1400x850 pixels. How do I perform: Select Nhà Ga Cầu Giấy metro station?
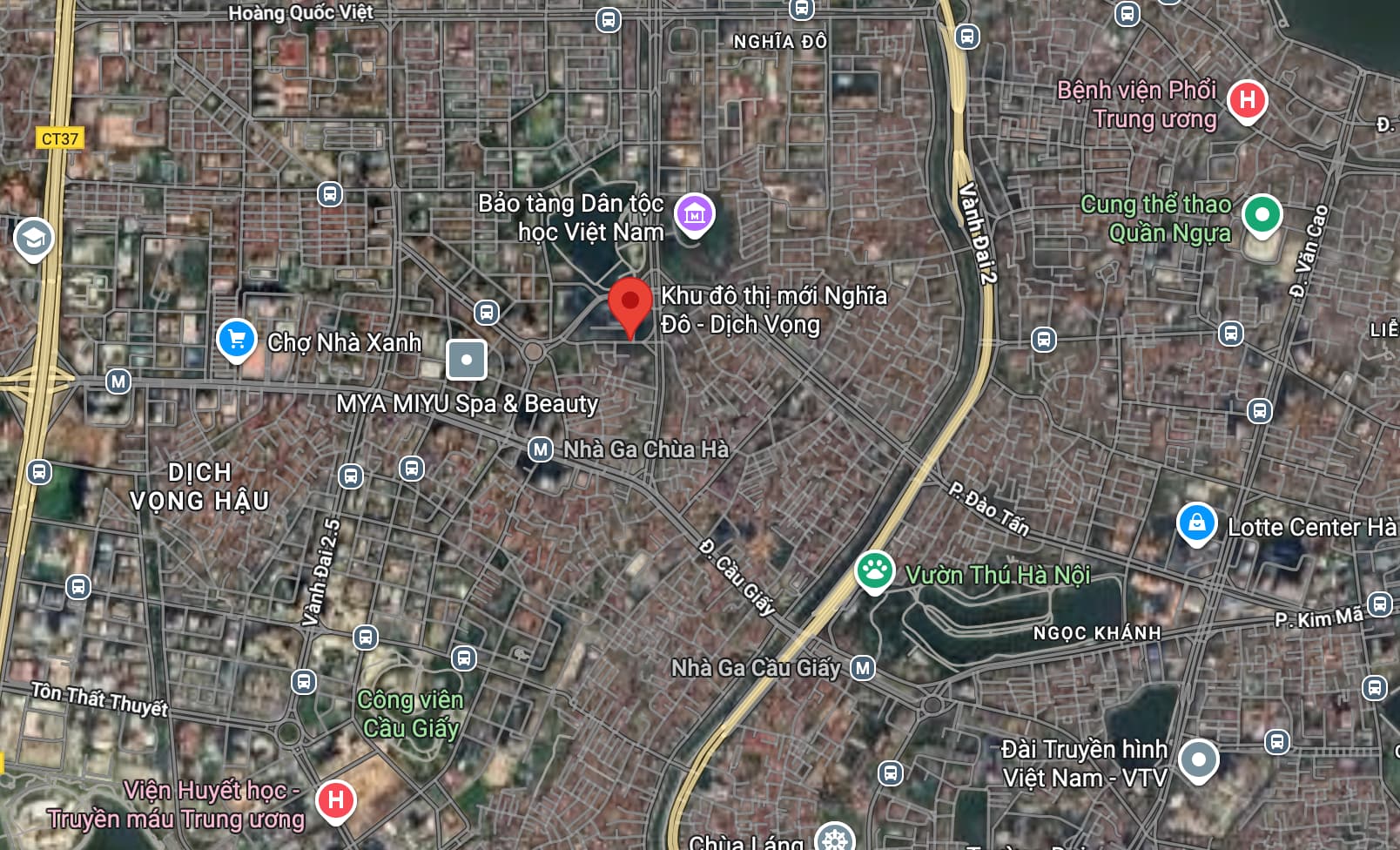[x=862, y=668]
